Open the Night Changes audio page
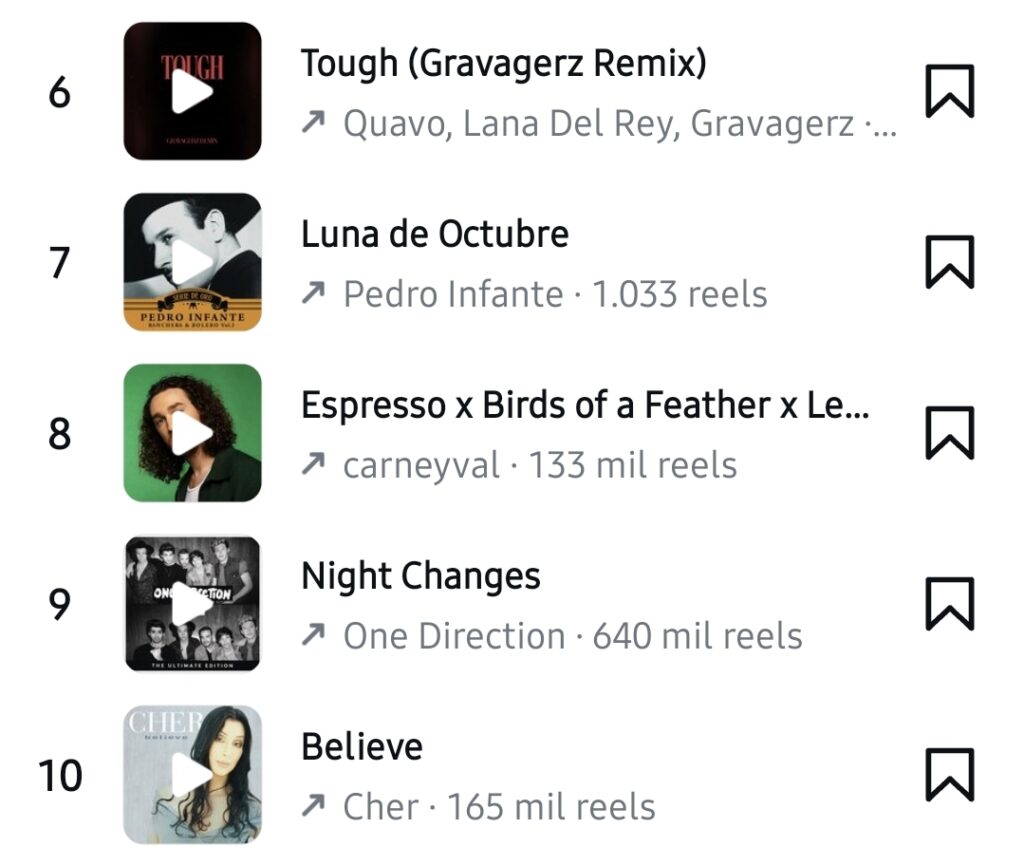 pyautogui.click(x=421, y=577)
